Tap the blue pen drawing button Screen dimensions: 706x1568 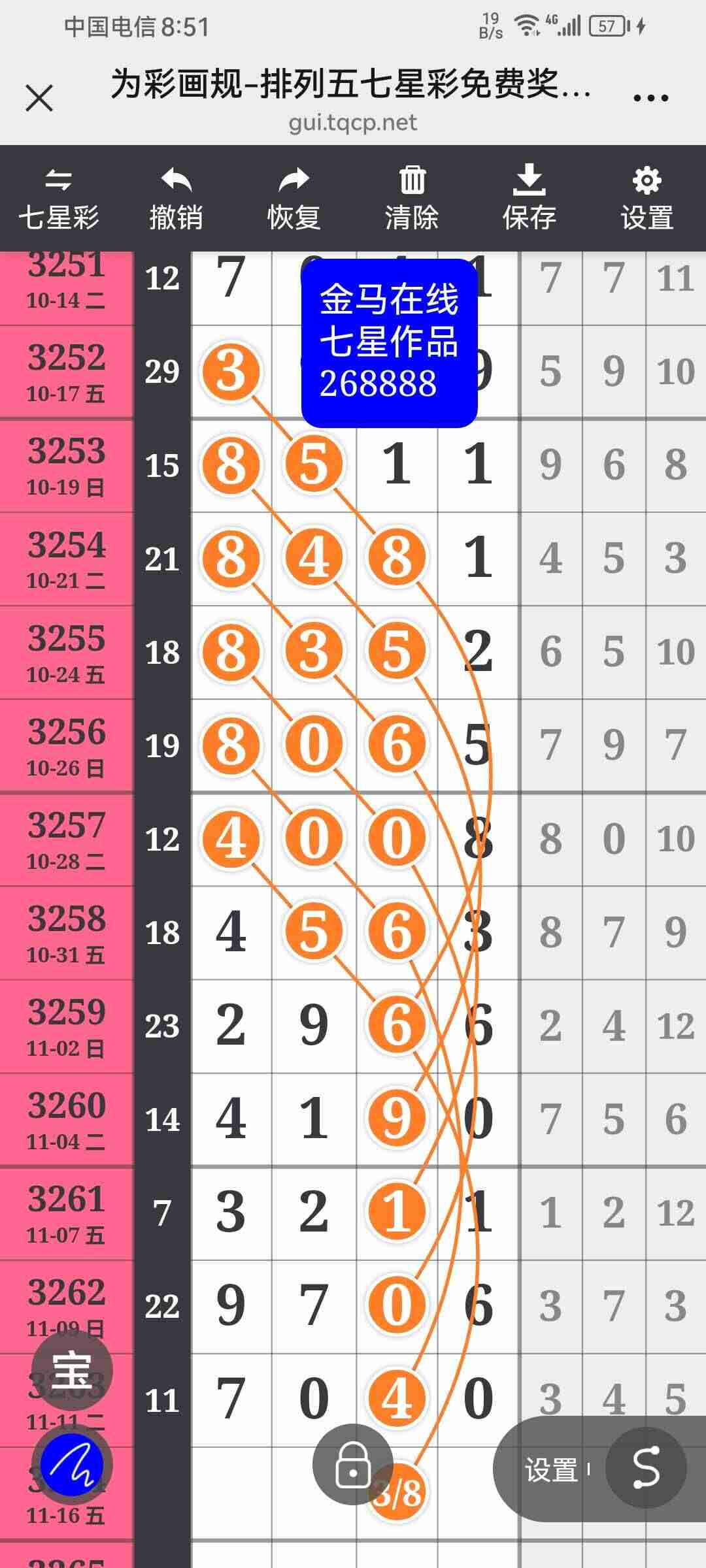72,1464
